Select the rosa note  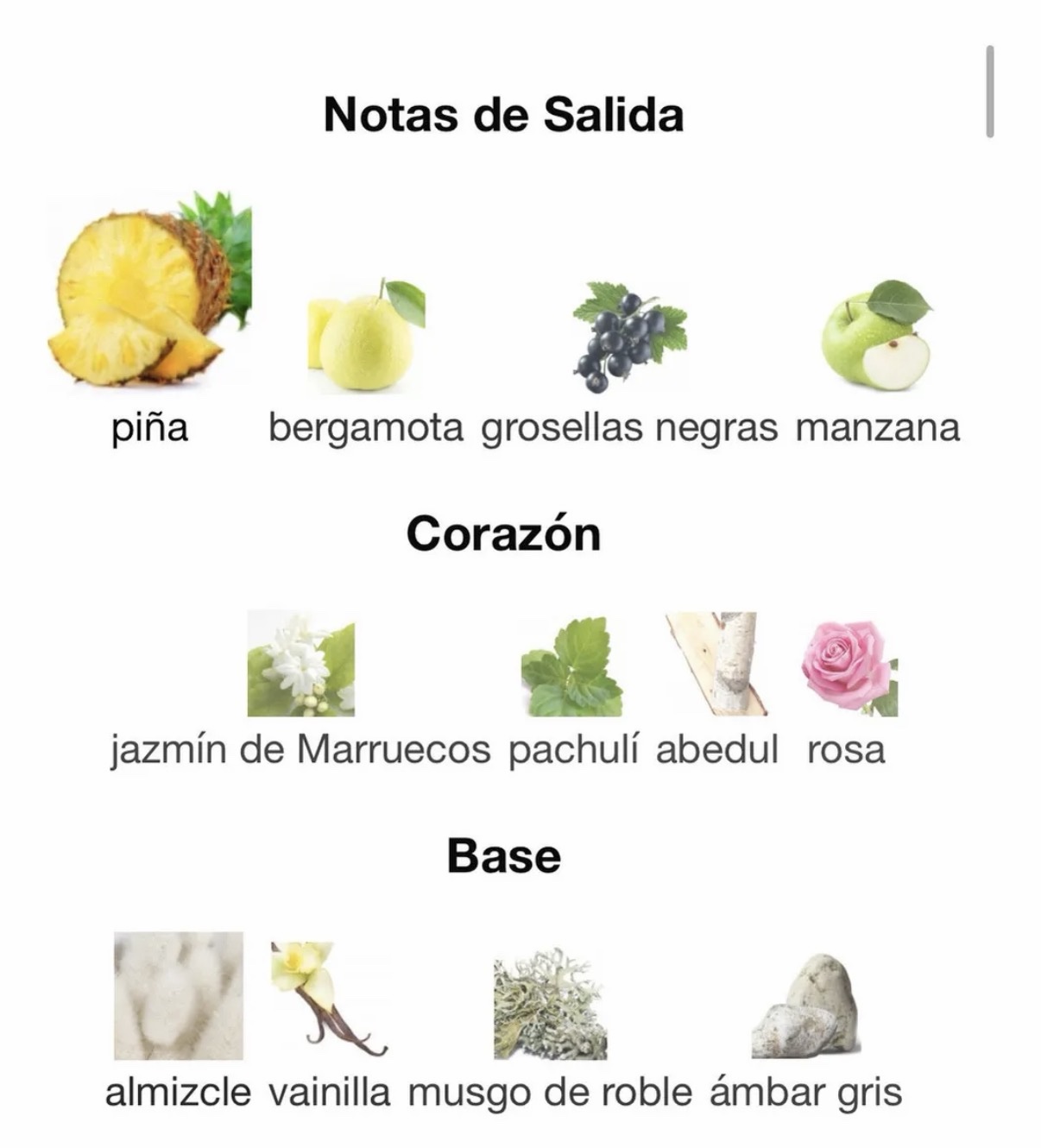coord(847,664)
